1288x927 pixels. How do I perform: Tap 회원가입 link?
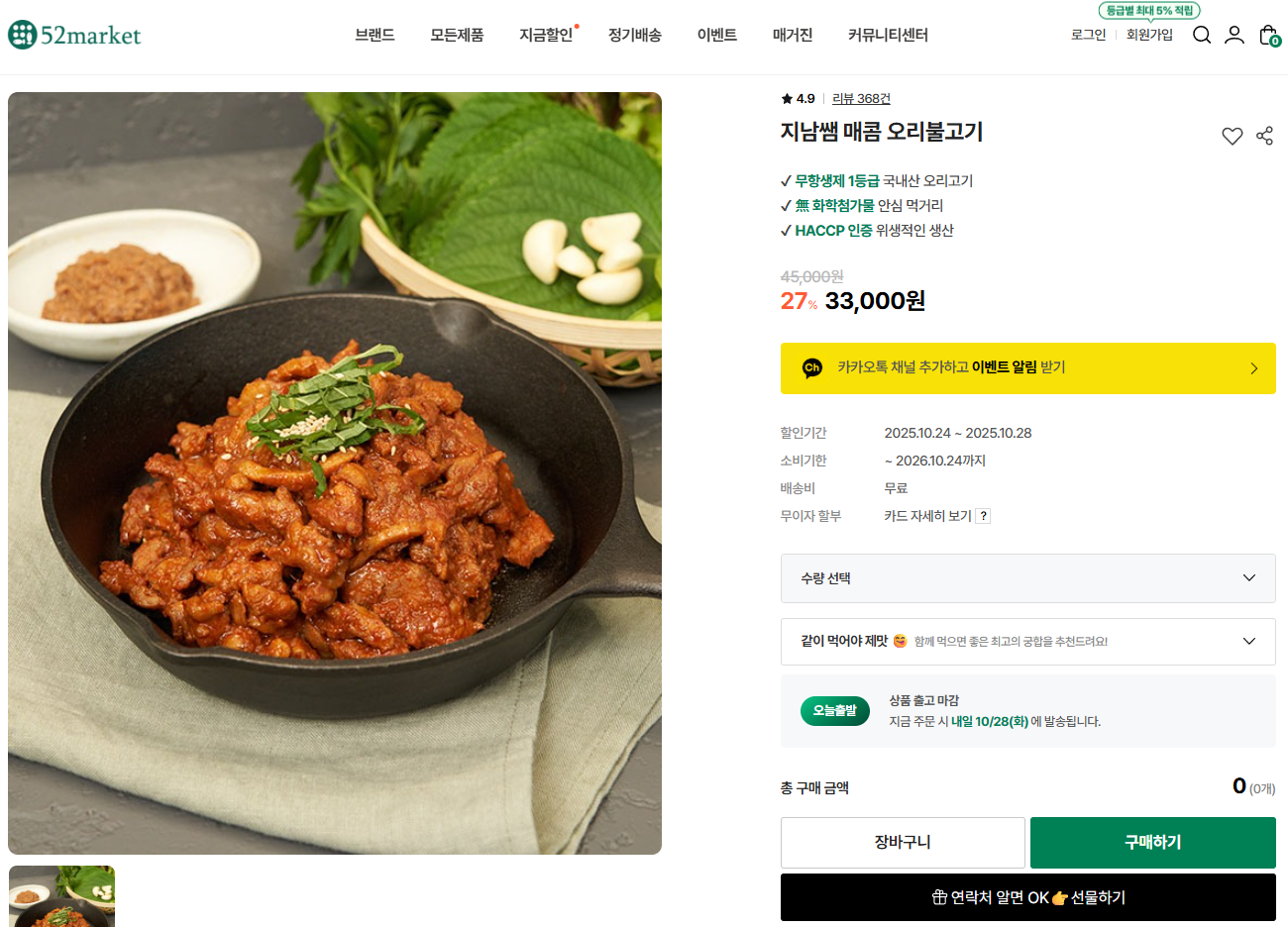[1149, 35]
